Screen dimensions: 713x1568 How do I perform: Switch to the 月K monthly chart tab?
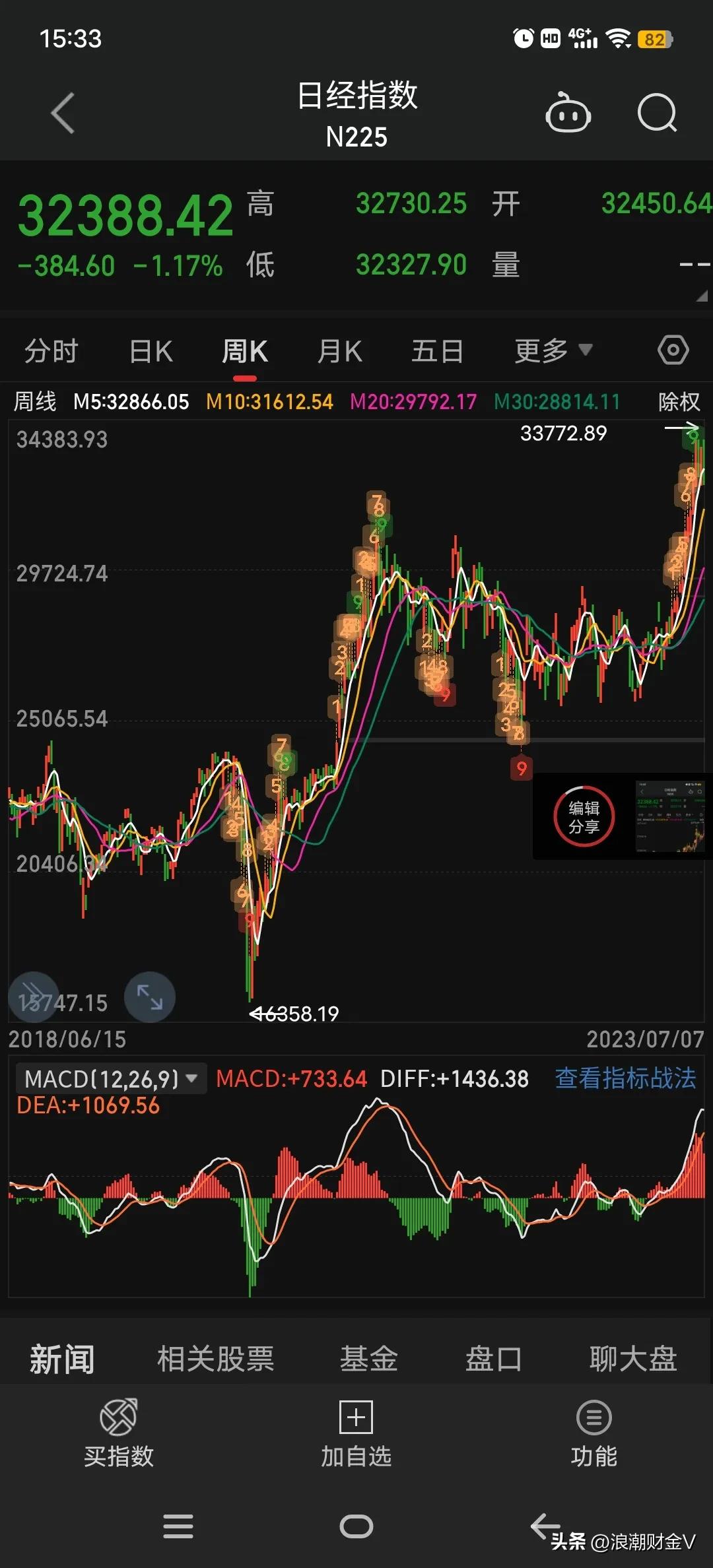pos(339,350)
